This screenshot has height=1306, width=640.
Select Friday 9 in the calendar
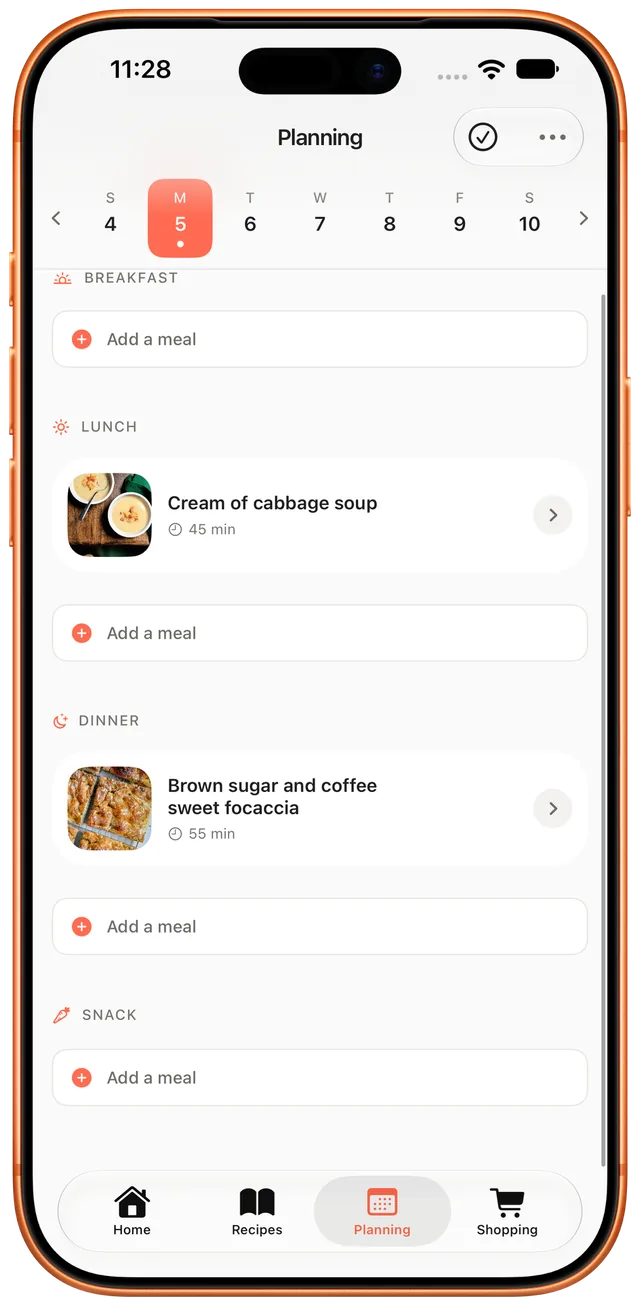coord(459,213)
